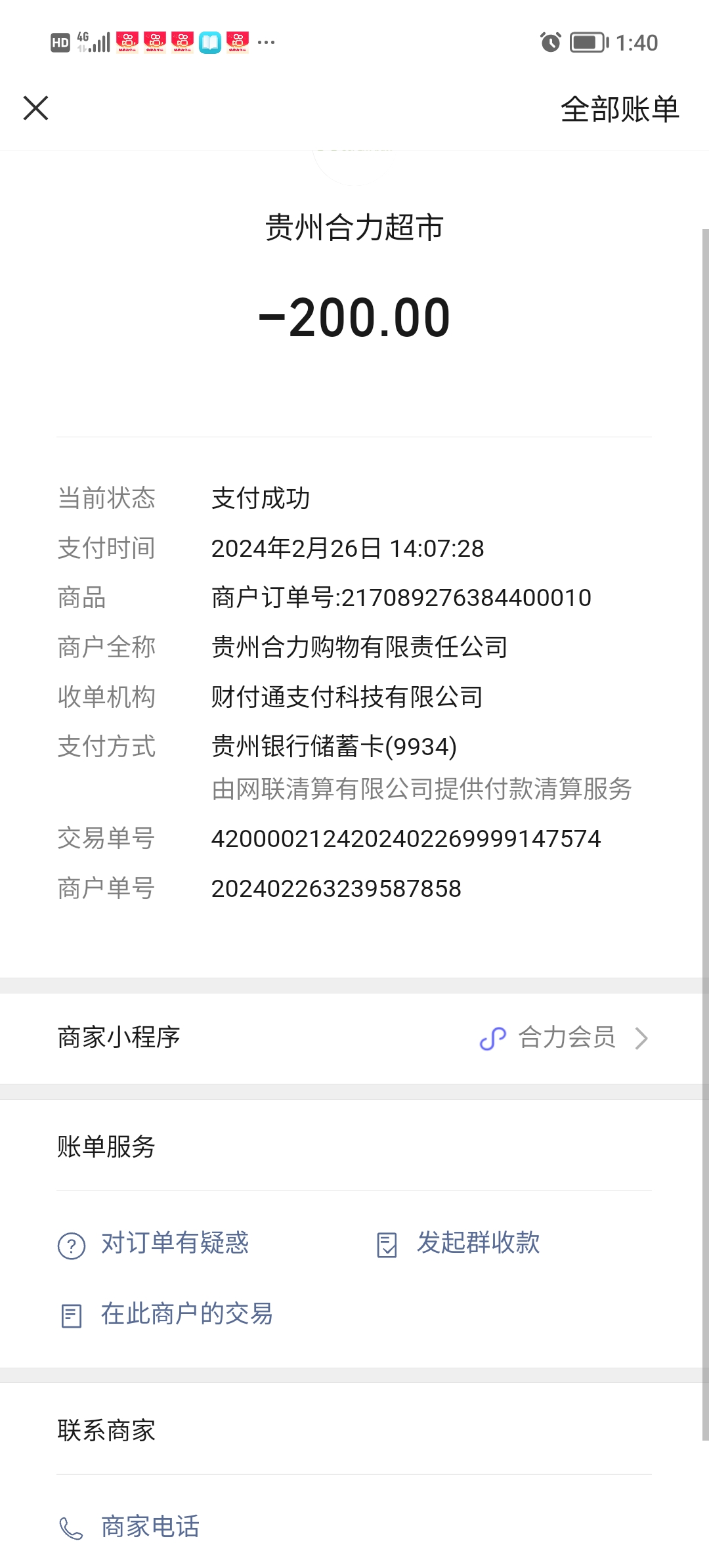Call the merchant via 商家电话

coord(149,1527)
